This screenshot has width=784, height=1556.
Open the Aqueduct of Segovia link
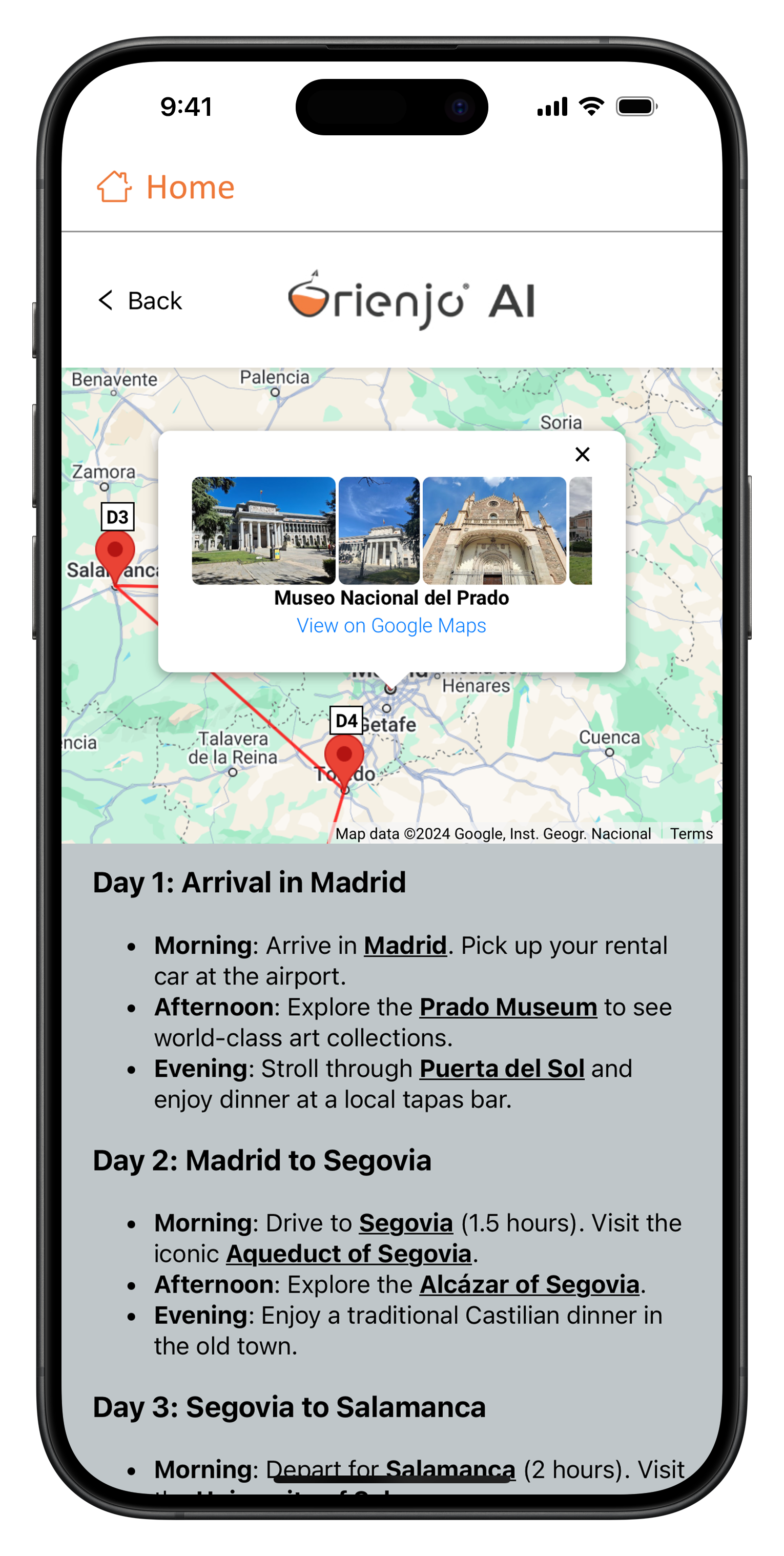(x=348, y=1254)
